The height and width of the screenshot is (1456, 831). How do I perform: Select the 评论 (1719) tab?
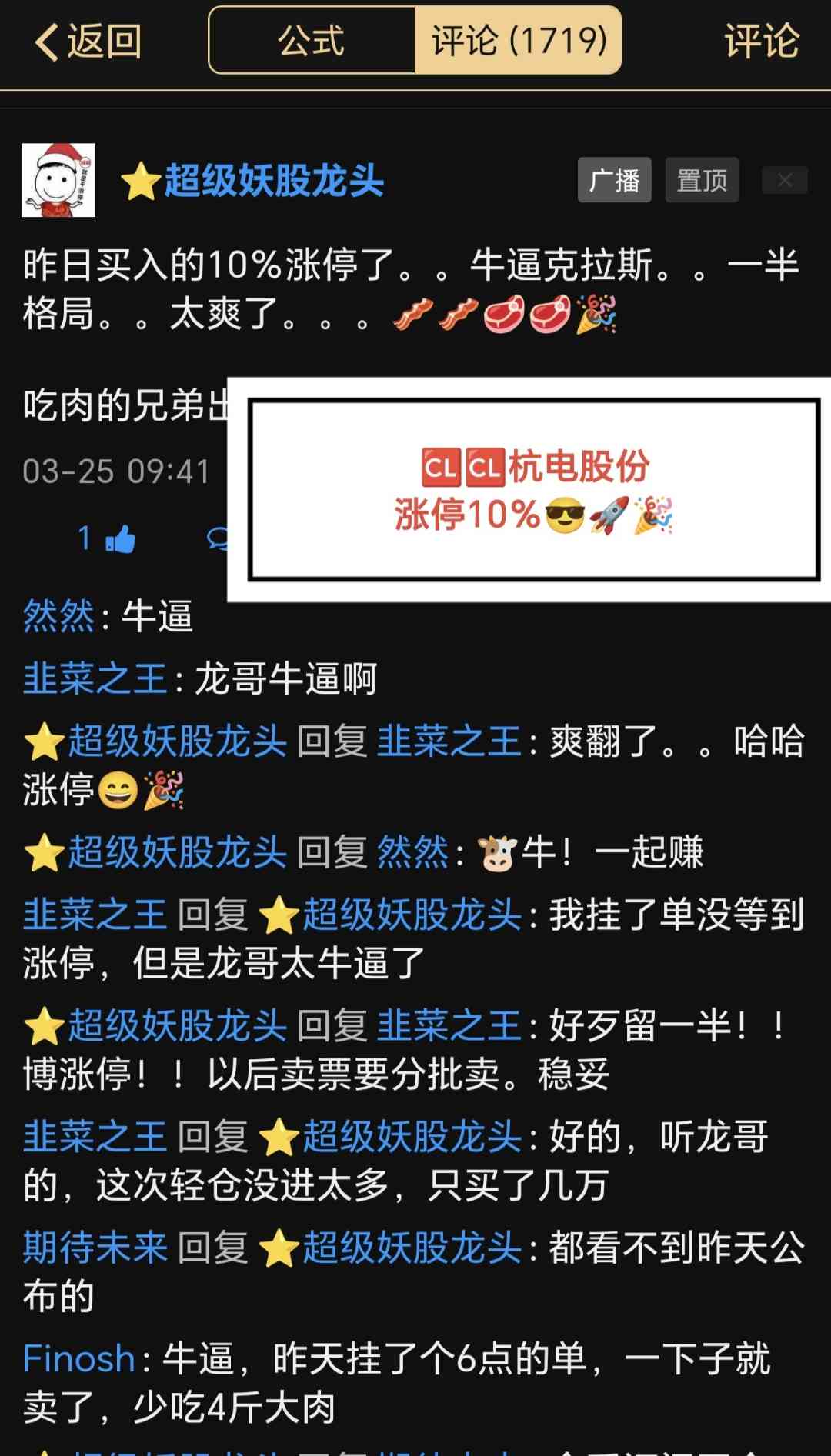[x=518, y=41]
